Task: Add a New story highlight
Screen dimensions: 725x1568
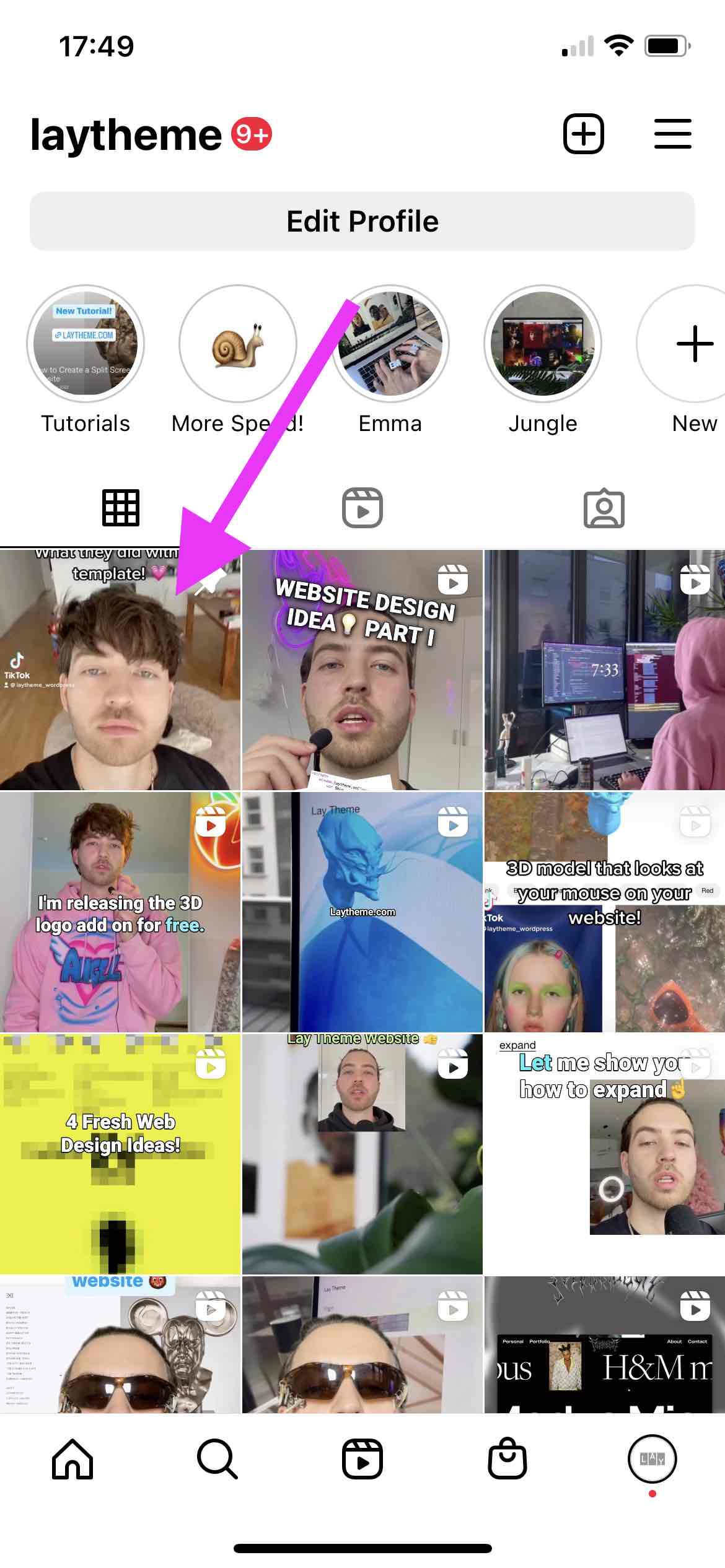Action: [x=688, y=344]
